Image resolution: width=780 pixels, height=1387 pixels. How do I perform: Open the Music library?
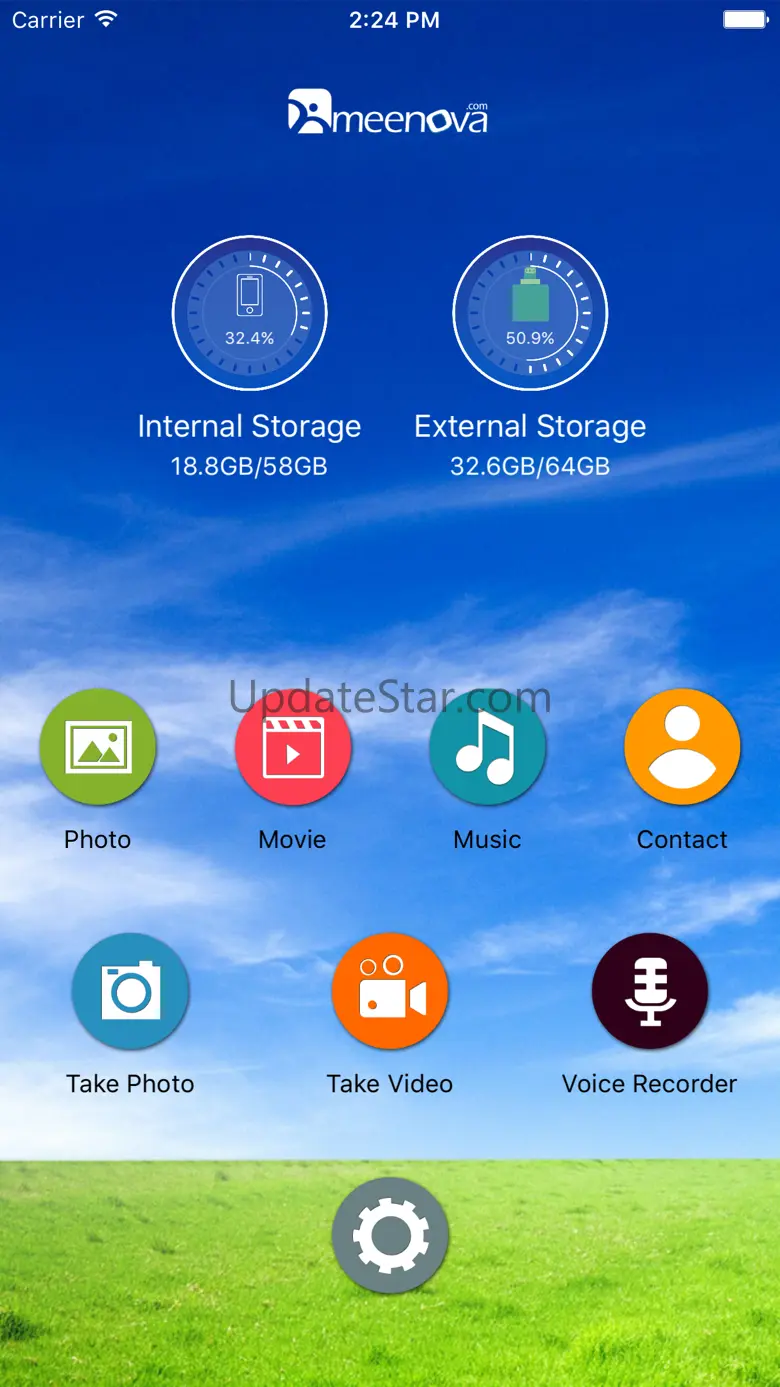click(x=488, y=747)
